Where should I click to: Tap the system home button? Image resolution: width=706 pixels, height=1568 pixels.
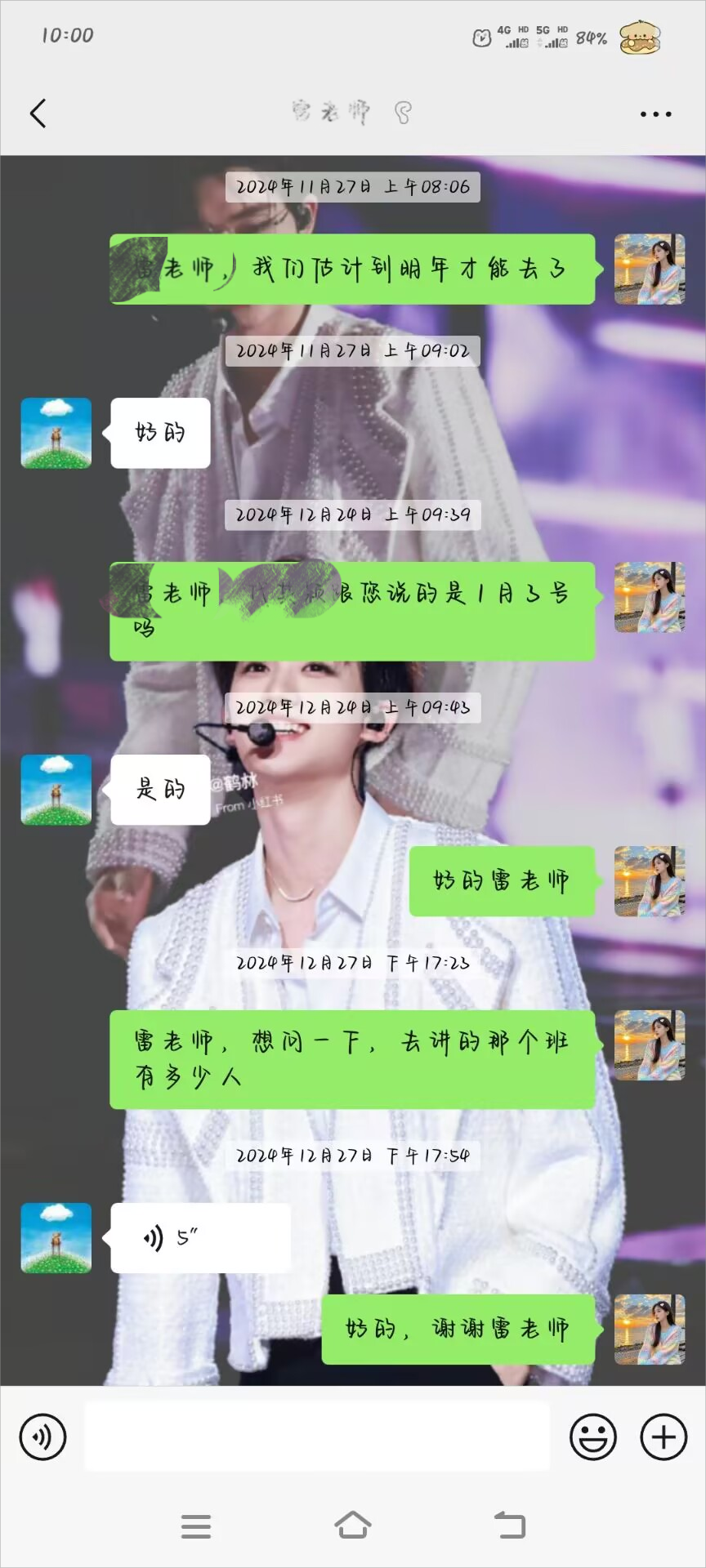(x=353, y=1525)
